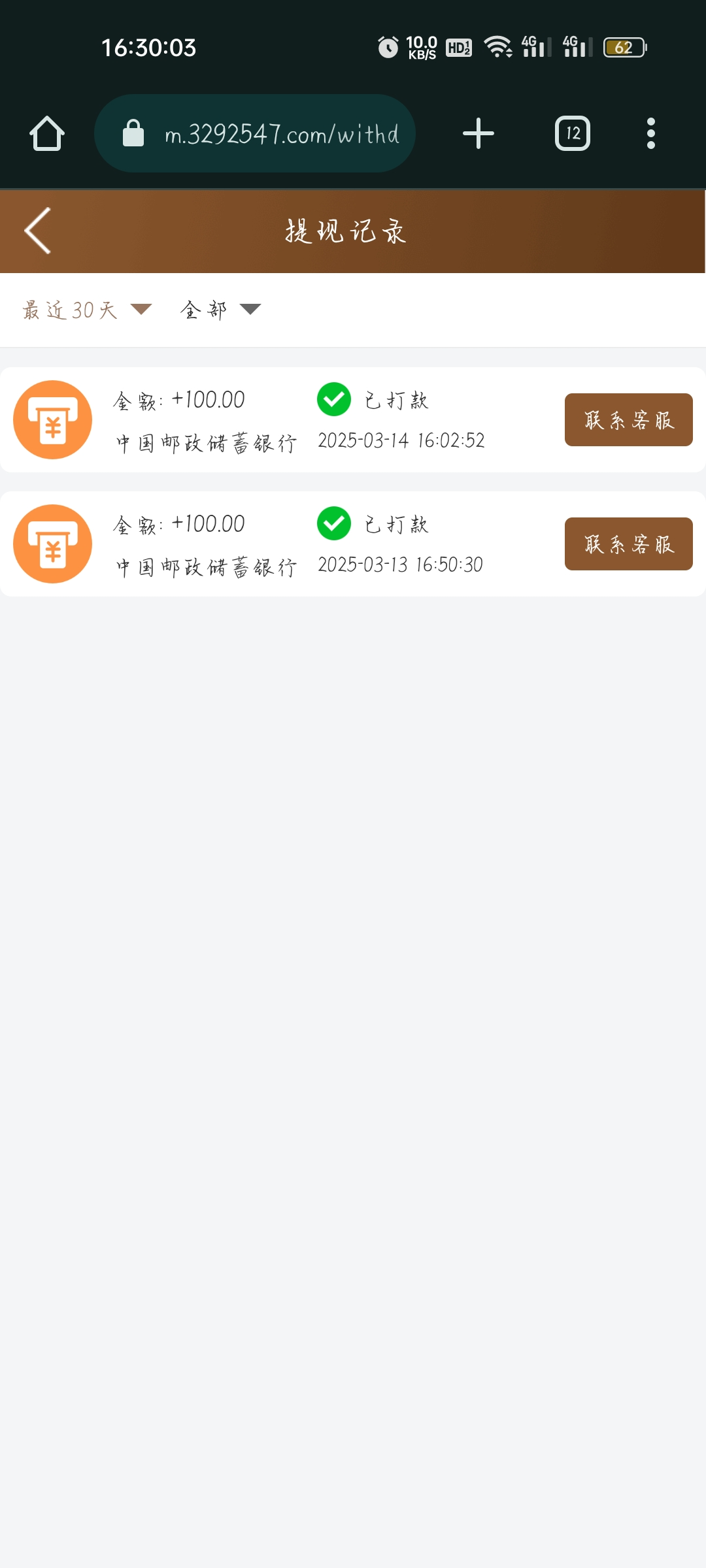The image size is (706, 1568).
Task: Go back from 提现记录 page
Action: point(38,231)
